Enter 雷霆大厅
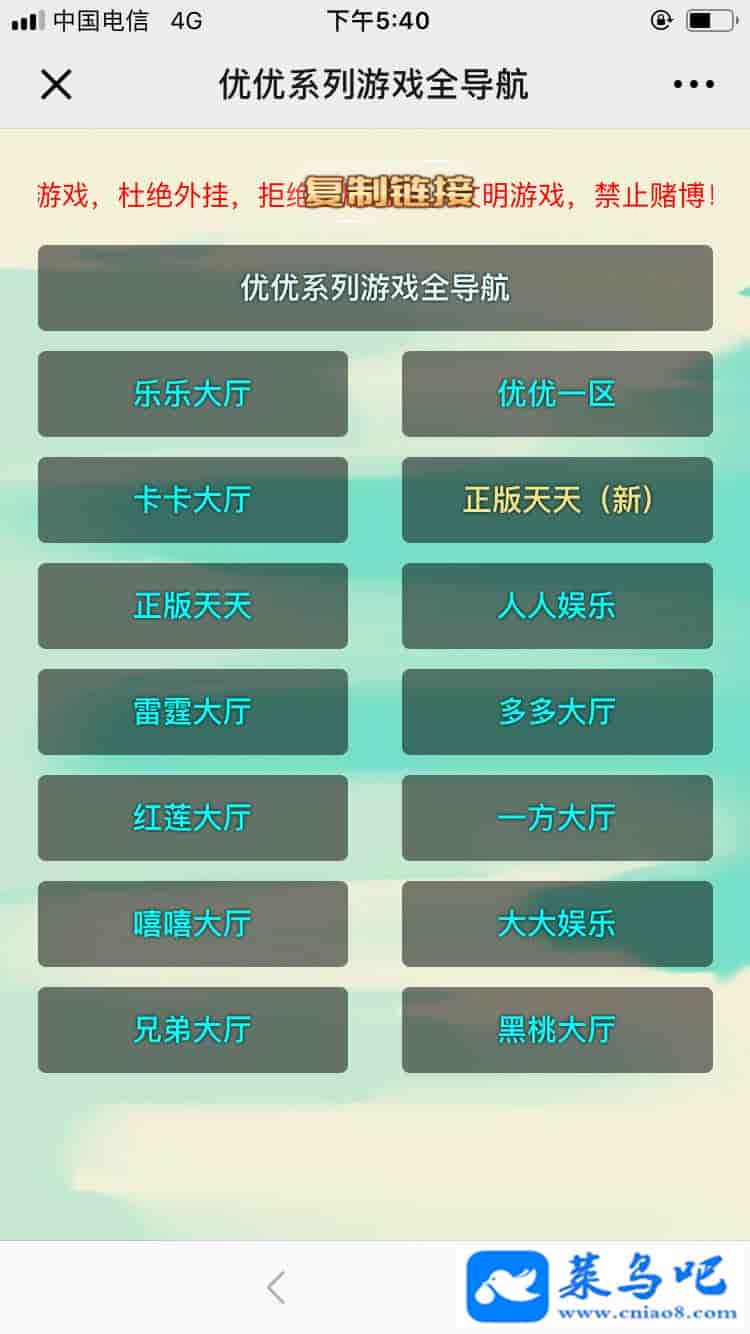The height and width of the screenshot is (1334, 750). pos(193,712)
